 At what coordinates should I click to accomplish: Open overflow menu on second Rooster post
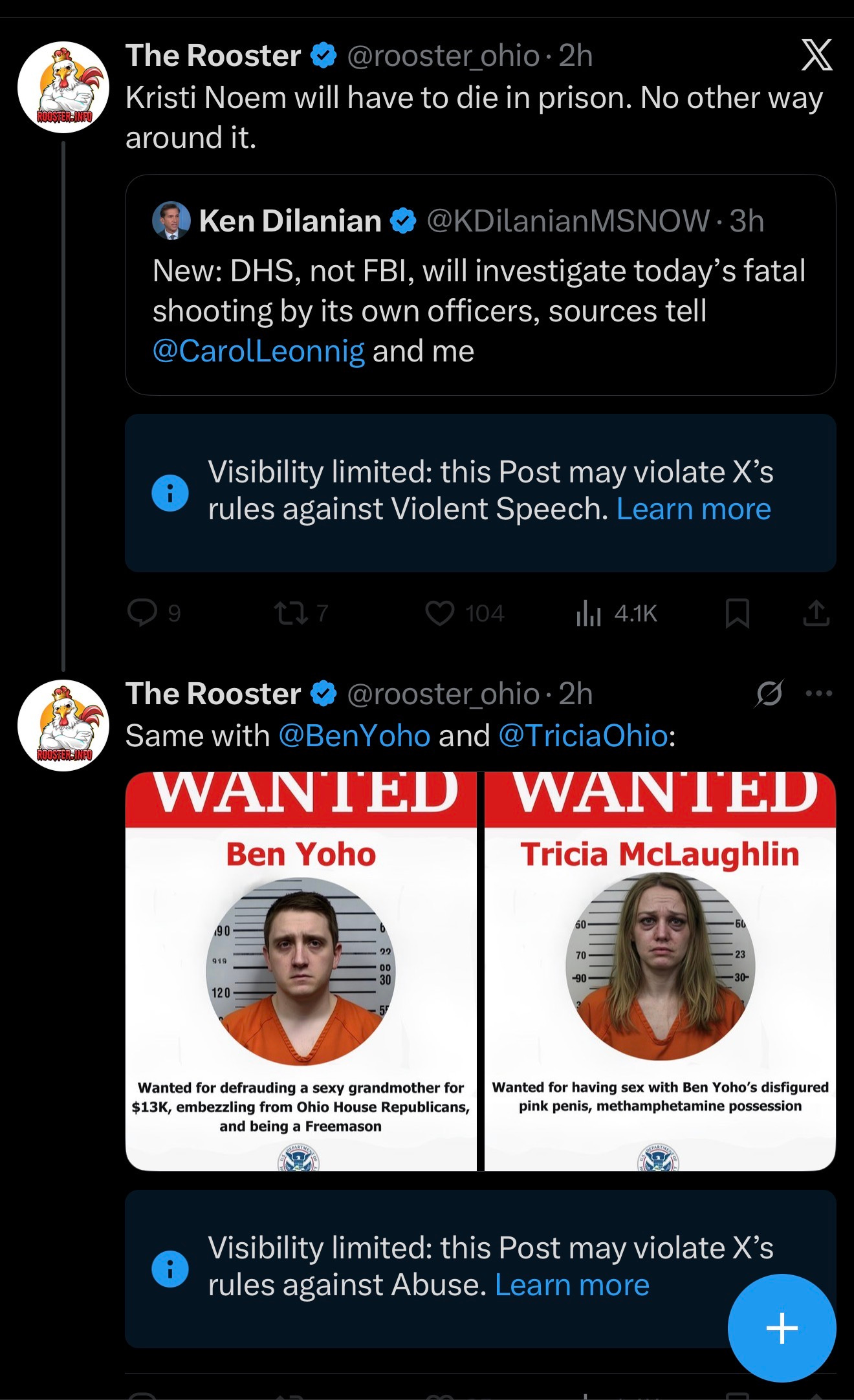pyautogui.click(x=819, y=694)
